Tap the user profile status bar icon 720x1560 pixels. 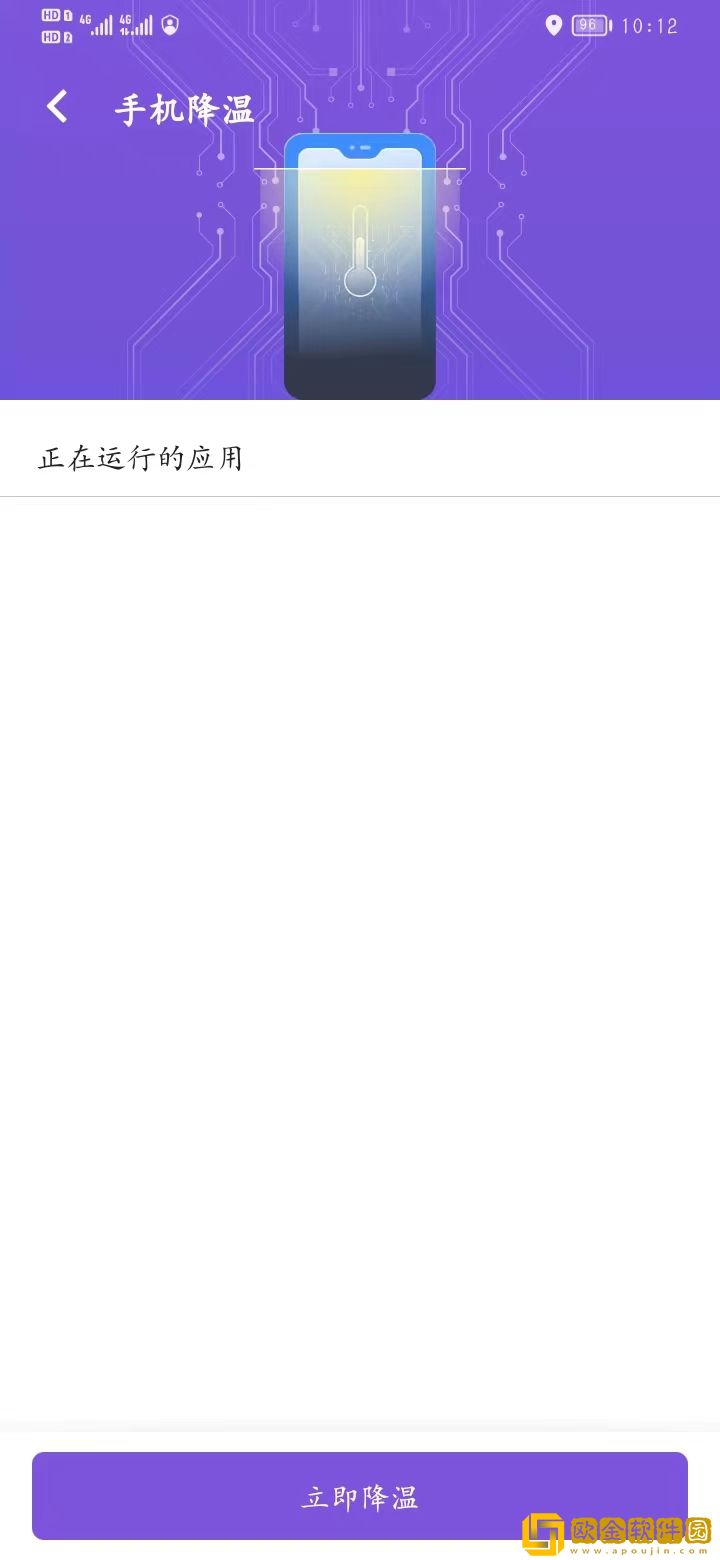(170, 25)
